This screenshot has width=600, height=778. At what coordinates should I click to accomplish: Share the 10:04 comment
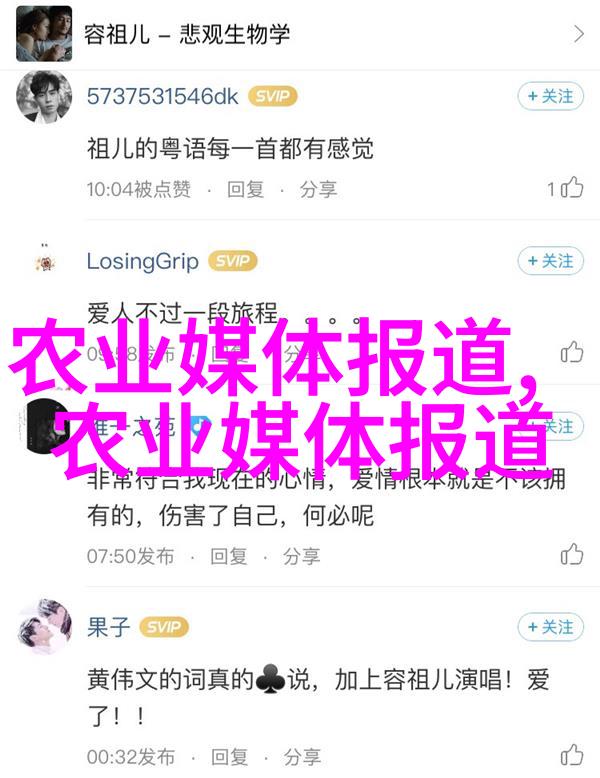(x=318, y=188)
